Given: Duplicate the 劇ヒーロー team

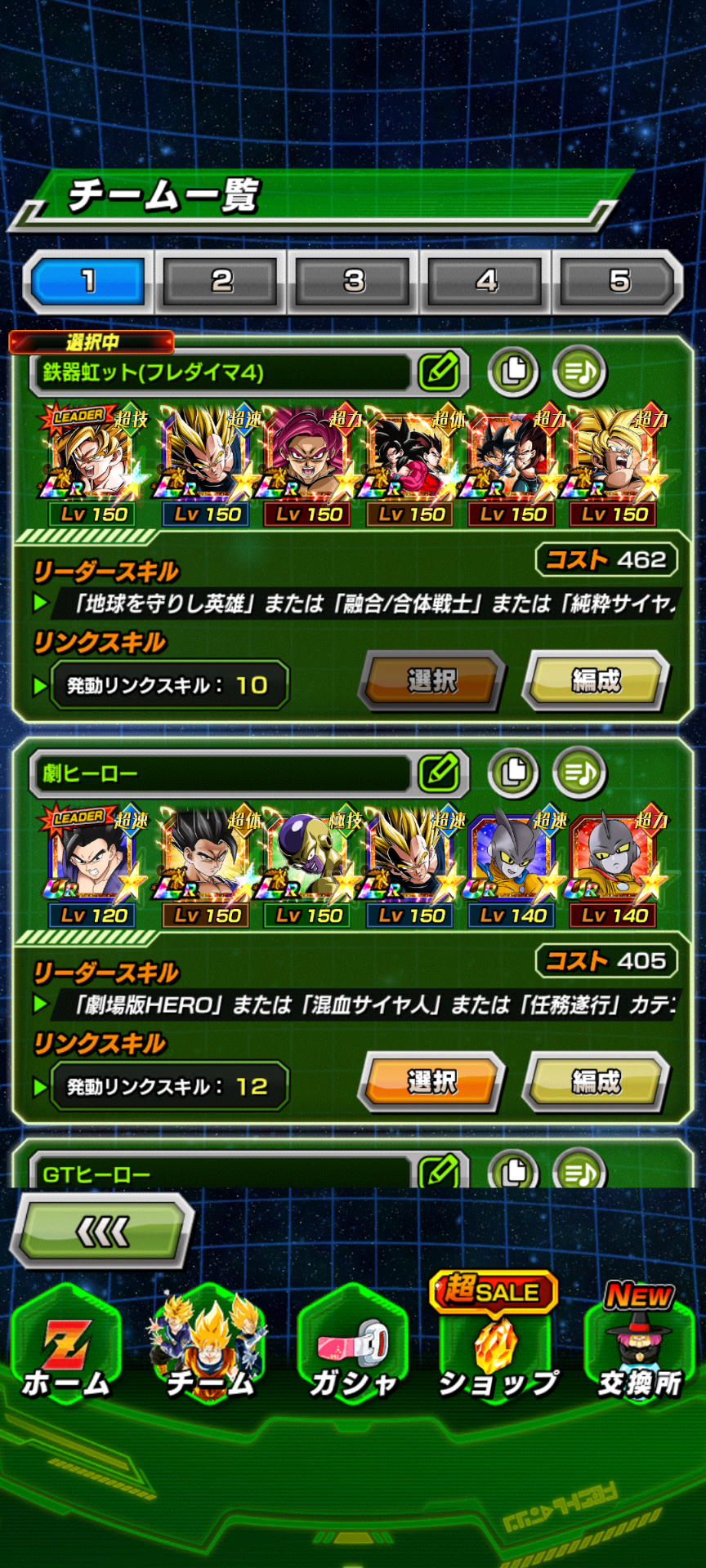Looking at the screenshot, I should pyautogui.click(x=514, y=773).
